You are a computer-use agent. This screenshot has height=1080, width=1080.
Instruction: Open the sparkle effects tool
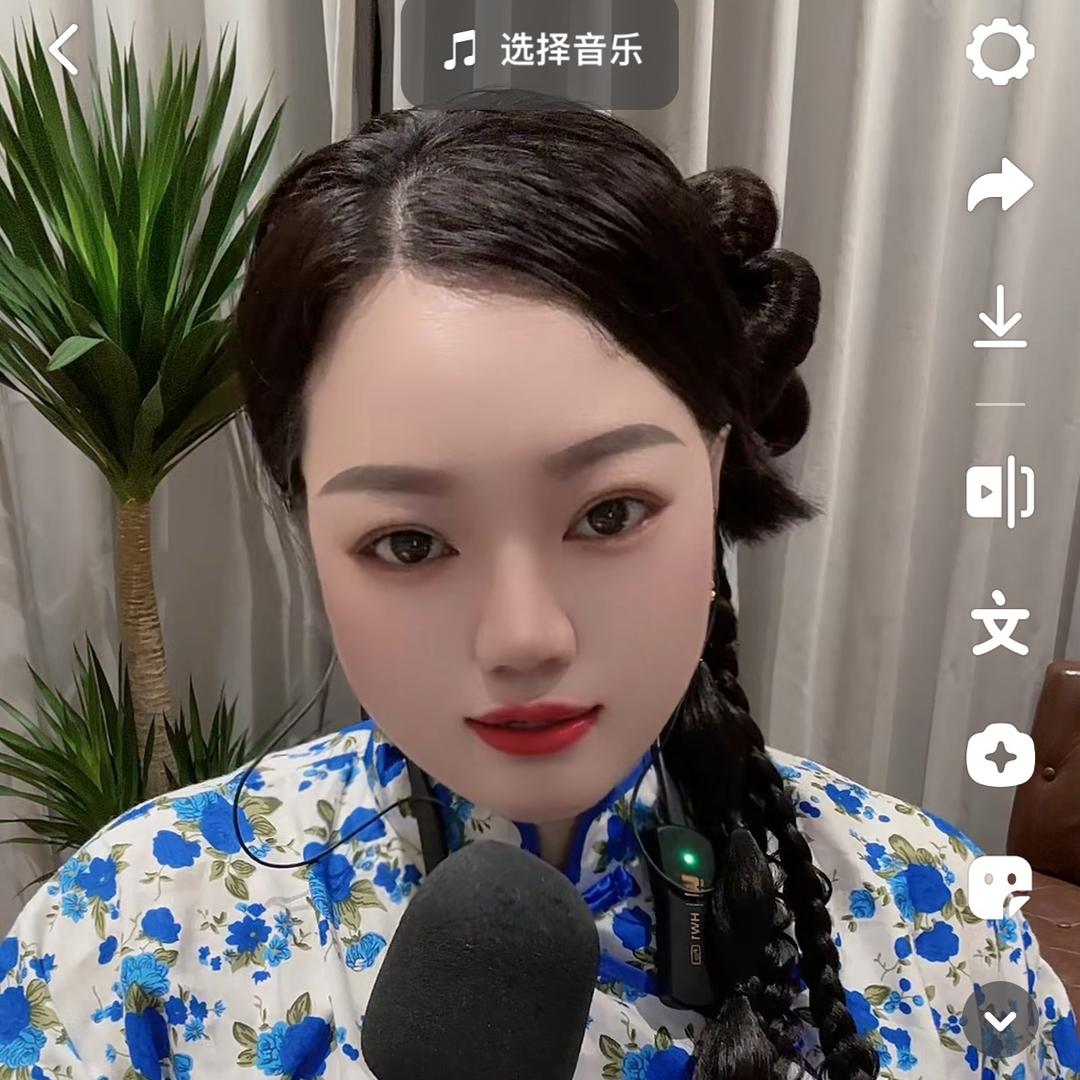coord(1000,754)
